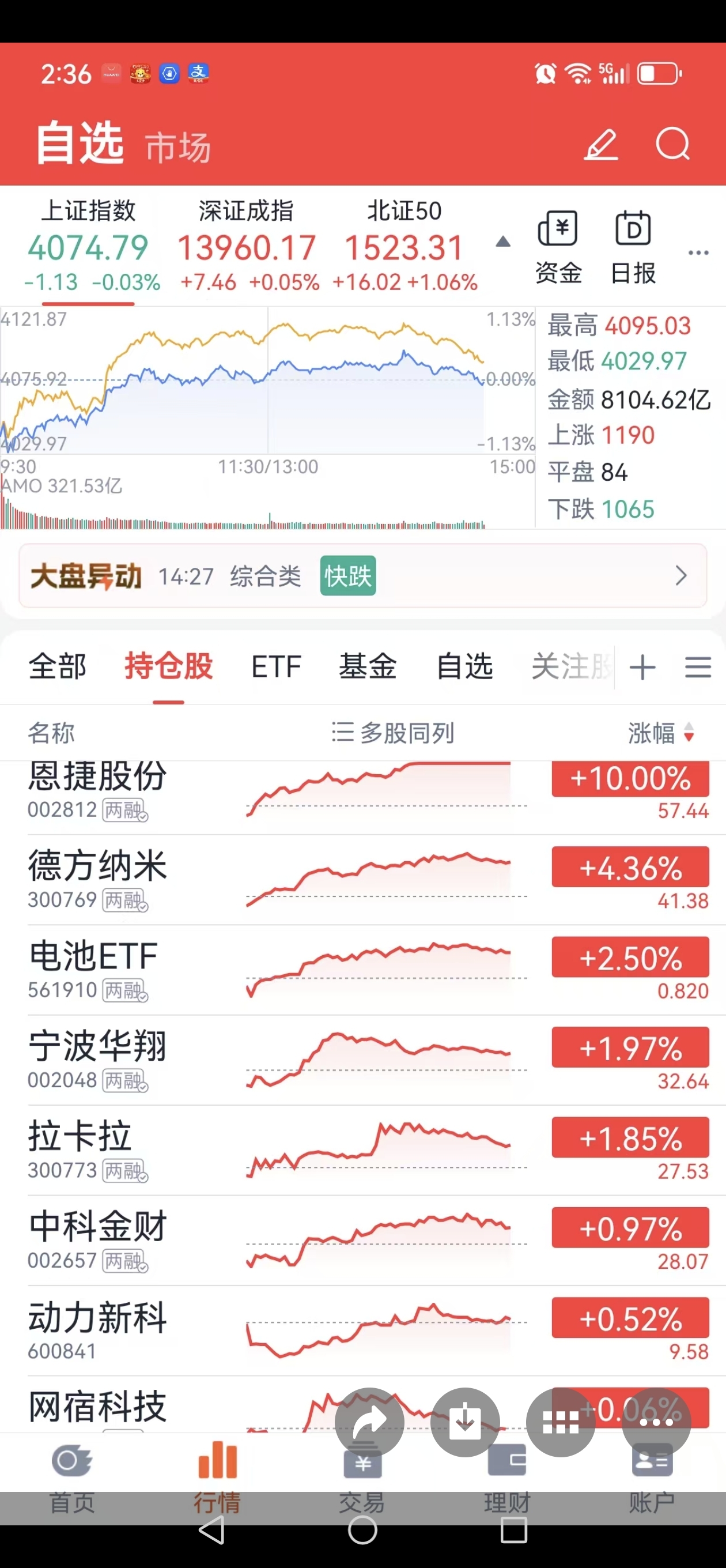
Task: Open 德方纳米 stock details
Action: pyautogui.click(x=97, y=878)
